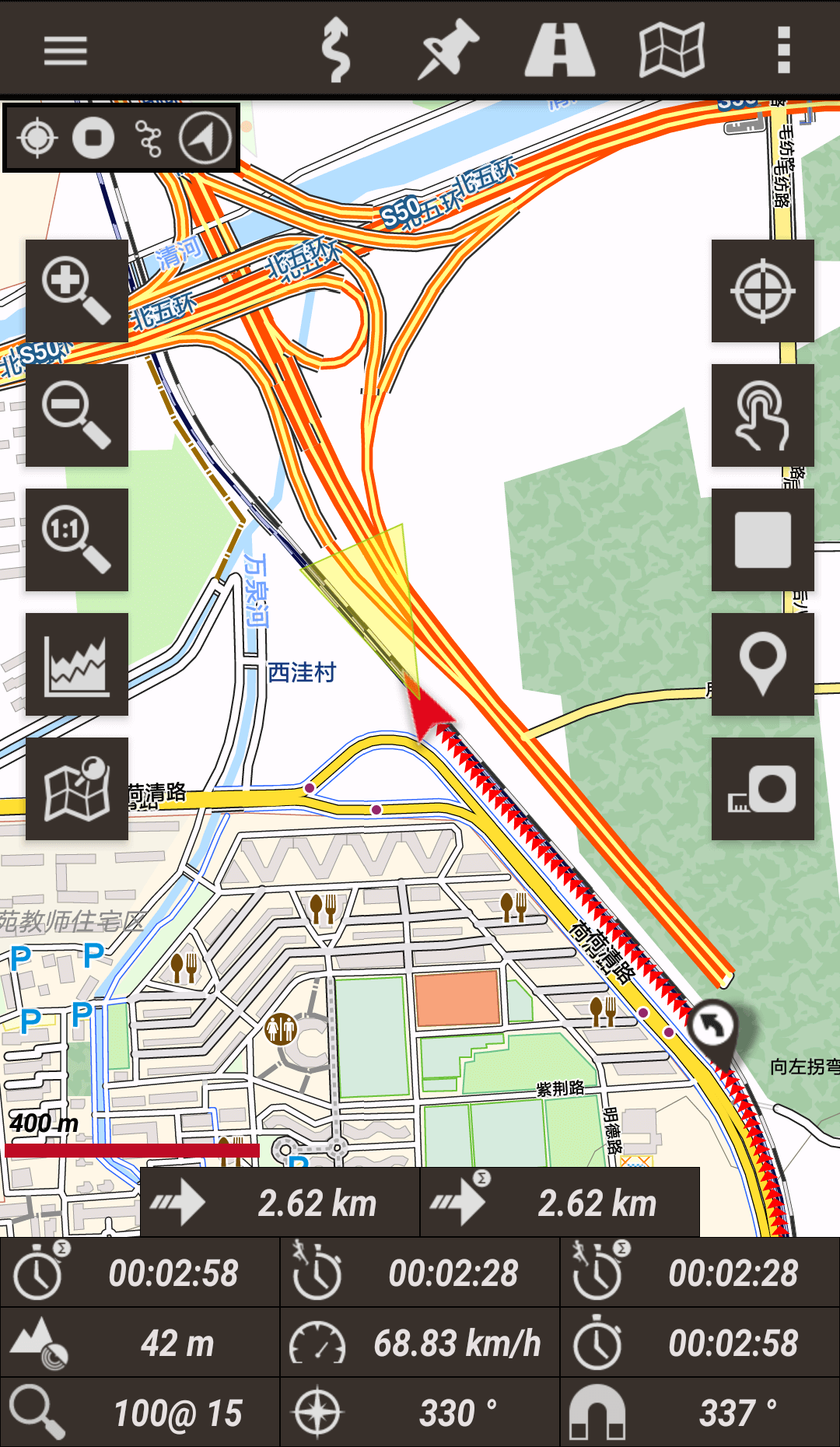This screenshot has height=1447, width=840.
Task: Tap the zoom out magnifier button
Action: pos(77,415)
